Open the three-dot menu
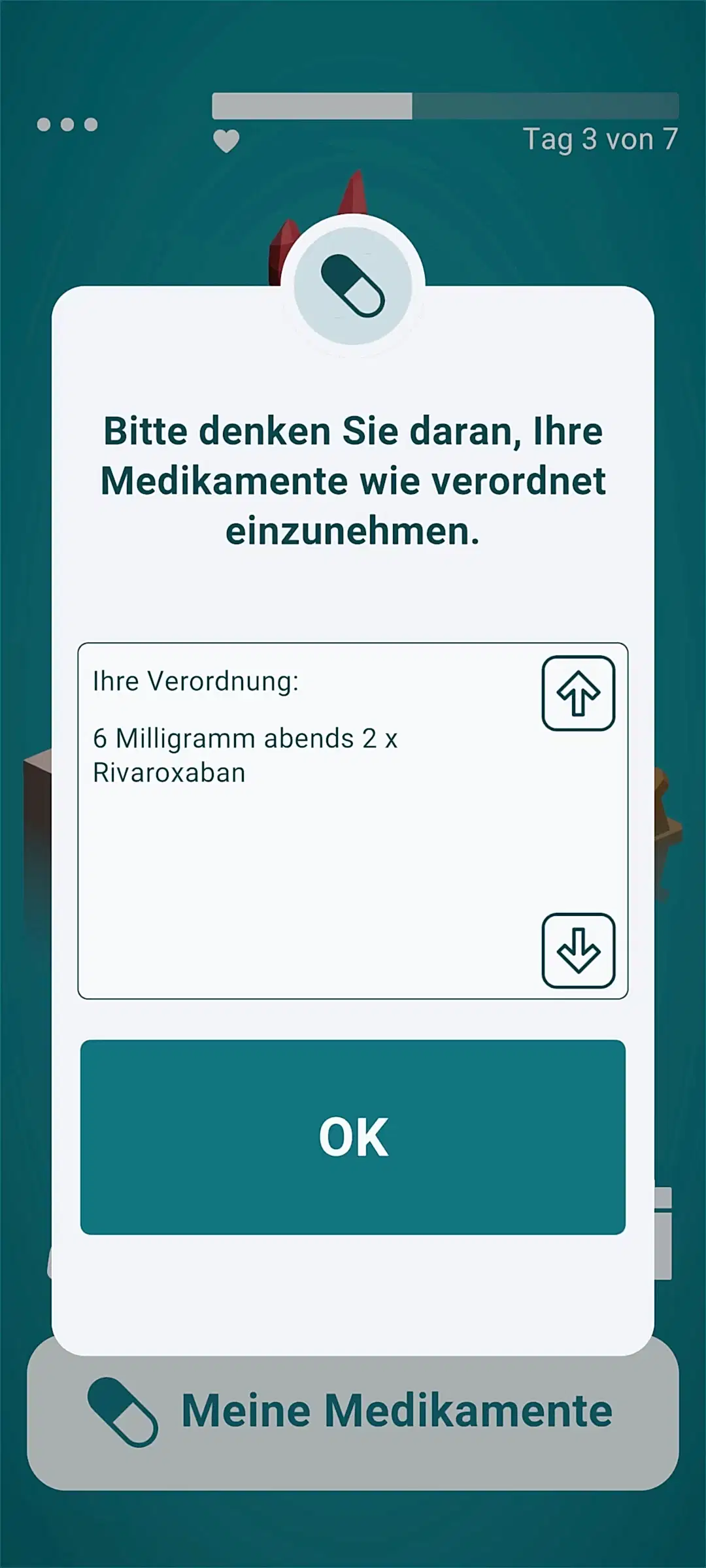 [x=67, y=124]
